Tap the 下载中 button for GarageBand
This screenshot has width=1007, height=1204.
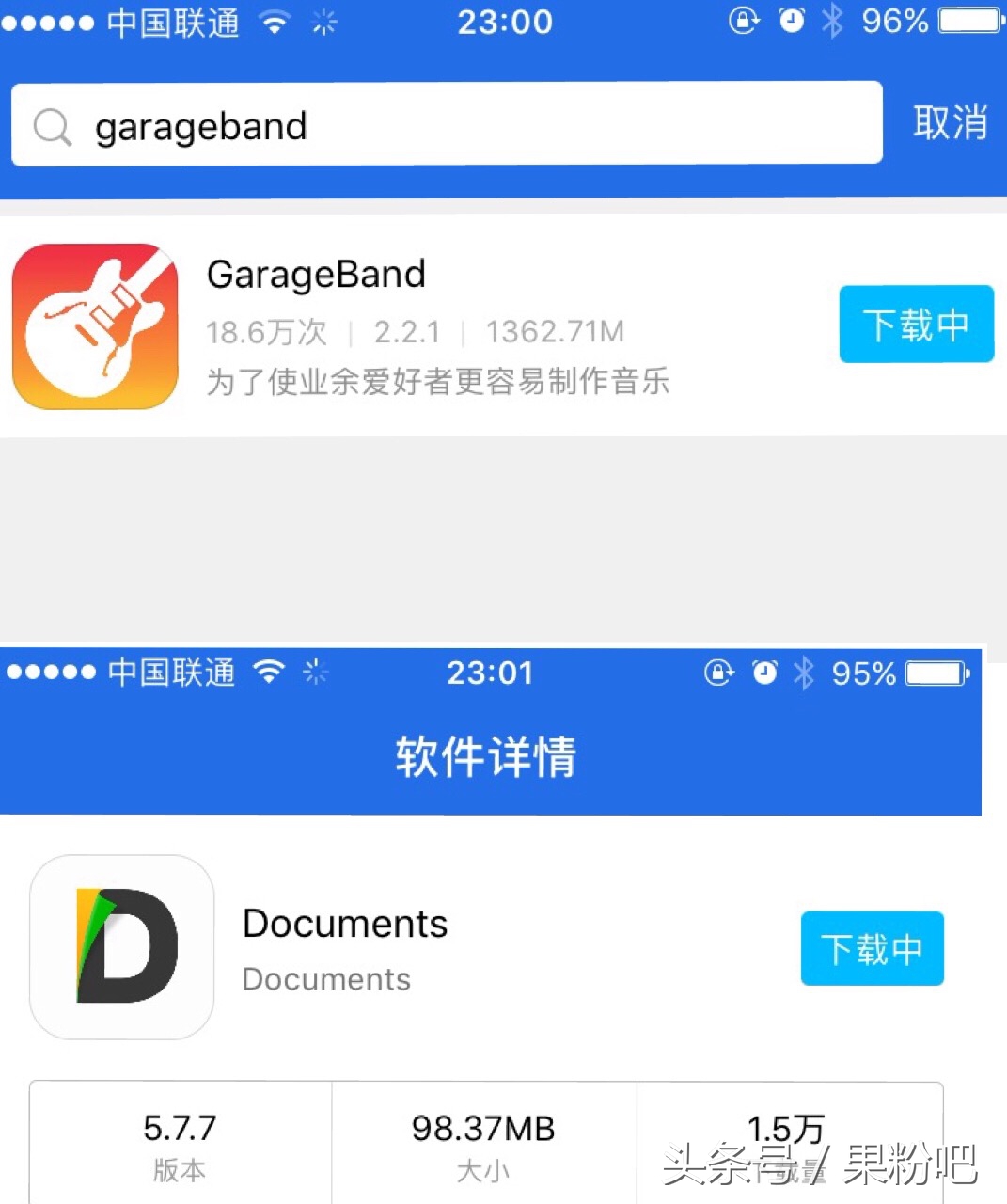pyautogui.click(x=916, y=324)
